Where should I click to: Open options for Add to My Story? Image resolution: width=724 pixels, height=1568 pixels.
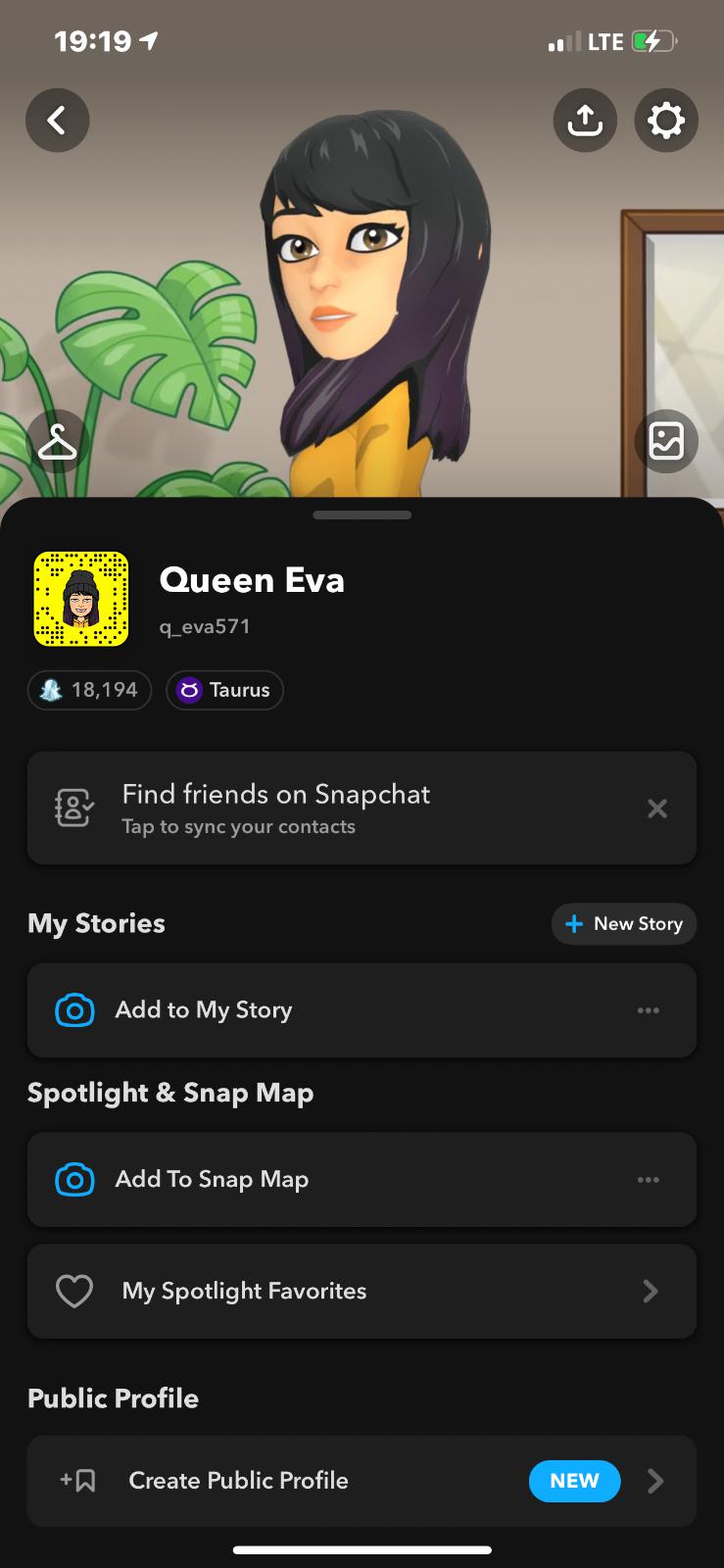(649, 1010)
